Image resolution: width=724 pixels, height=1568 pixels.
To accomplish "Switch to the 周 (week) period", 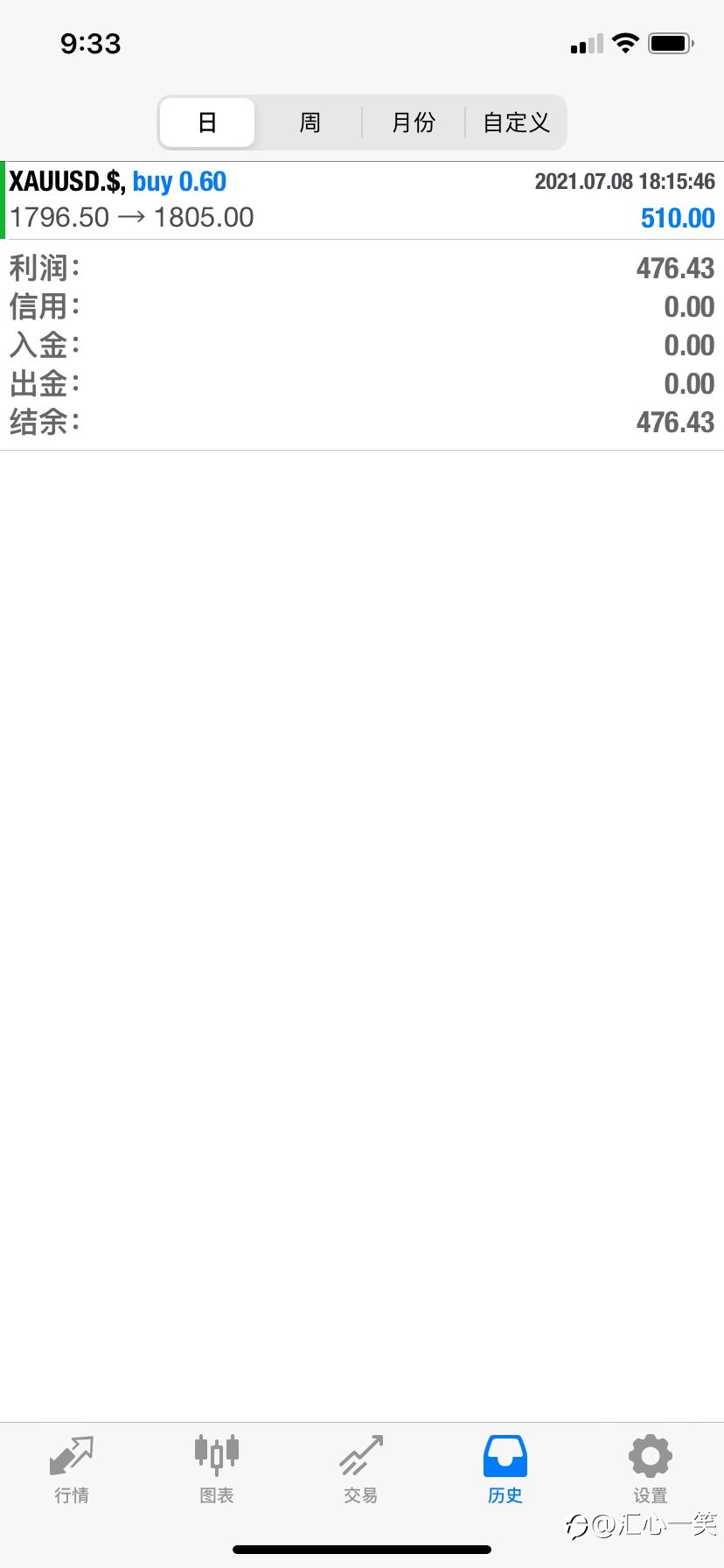I will [x=310, y=122].
